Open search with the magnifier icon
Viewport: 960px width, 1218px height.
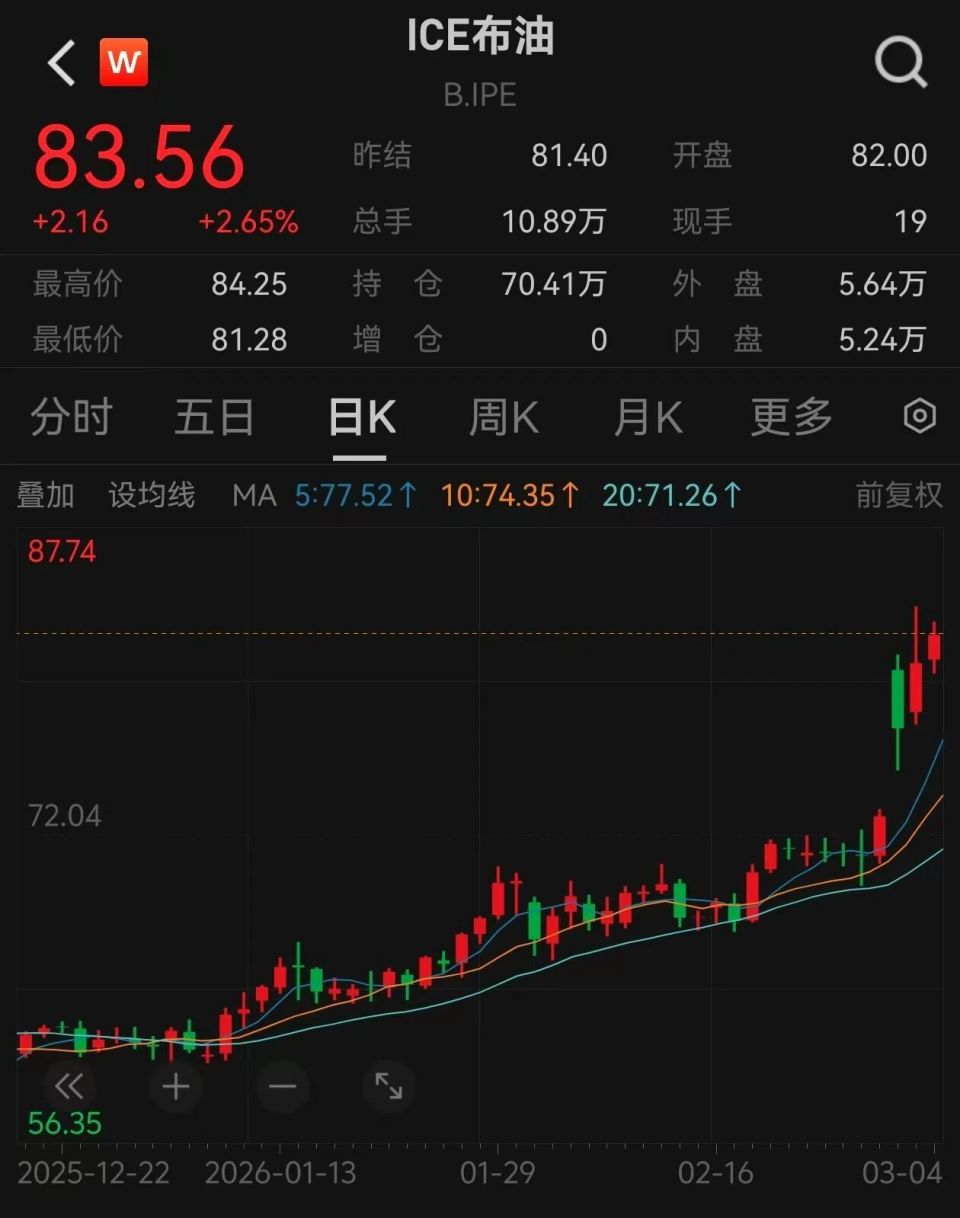tap(899, 62)
